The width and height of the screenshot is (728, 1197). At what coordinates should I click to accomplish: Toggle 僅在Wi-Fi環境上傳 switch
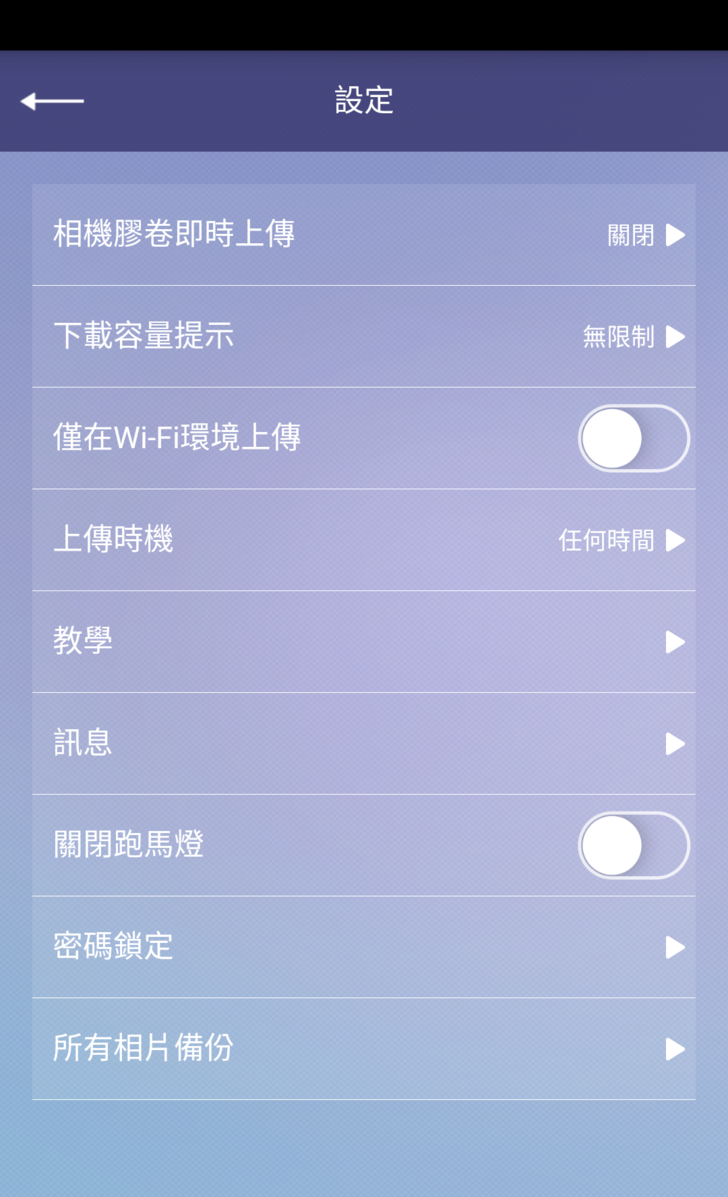pos(633,438)
